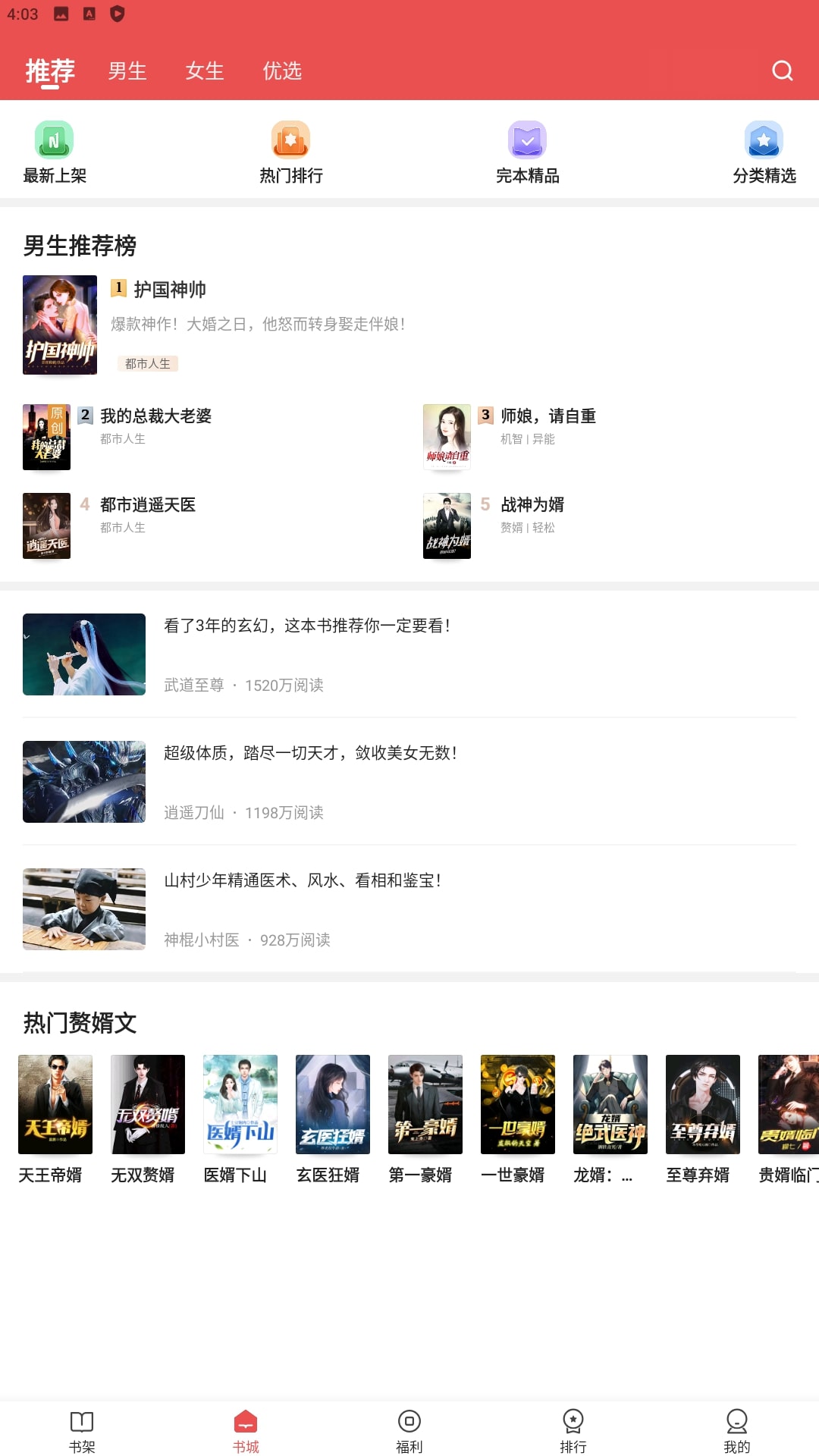Switch to the 男生 tab
Screen dimensions: 819x1456
pos(127,71)
